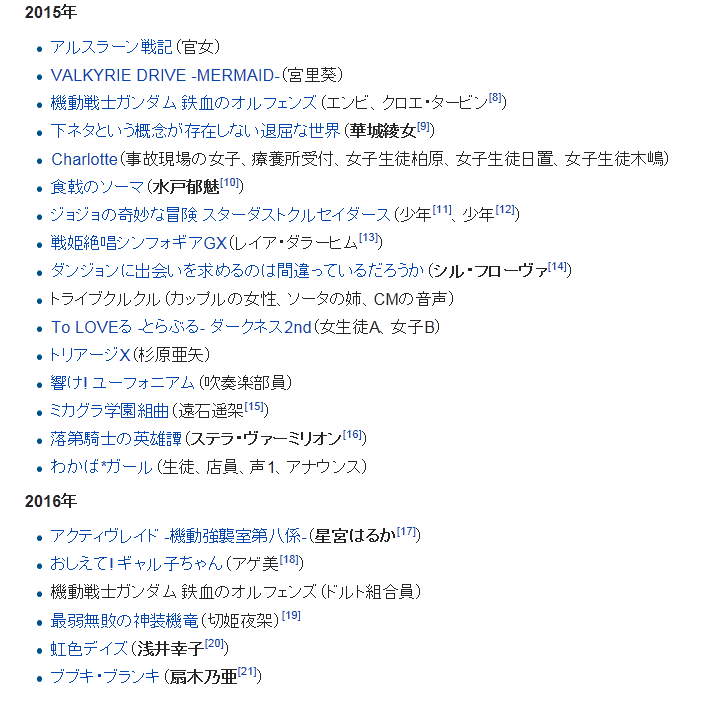Open 響け! ユーフォニアム link
708x704 pixels.
(x=122, y=382)
